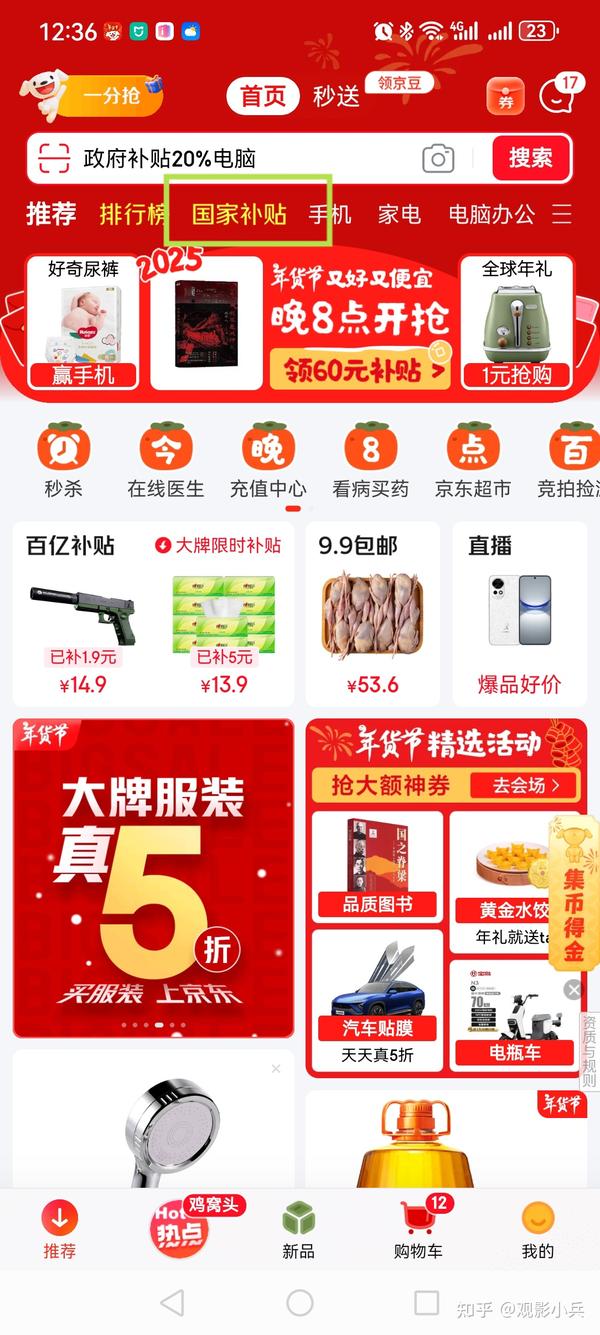Open the 京东超市 shortcut
600x1335 pixels.
coord(472,460)
